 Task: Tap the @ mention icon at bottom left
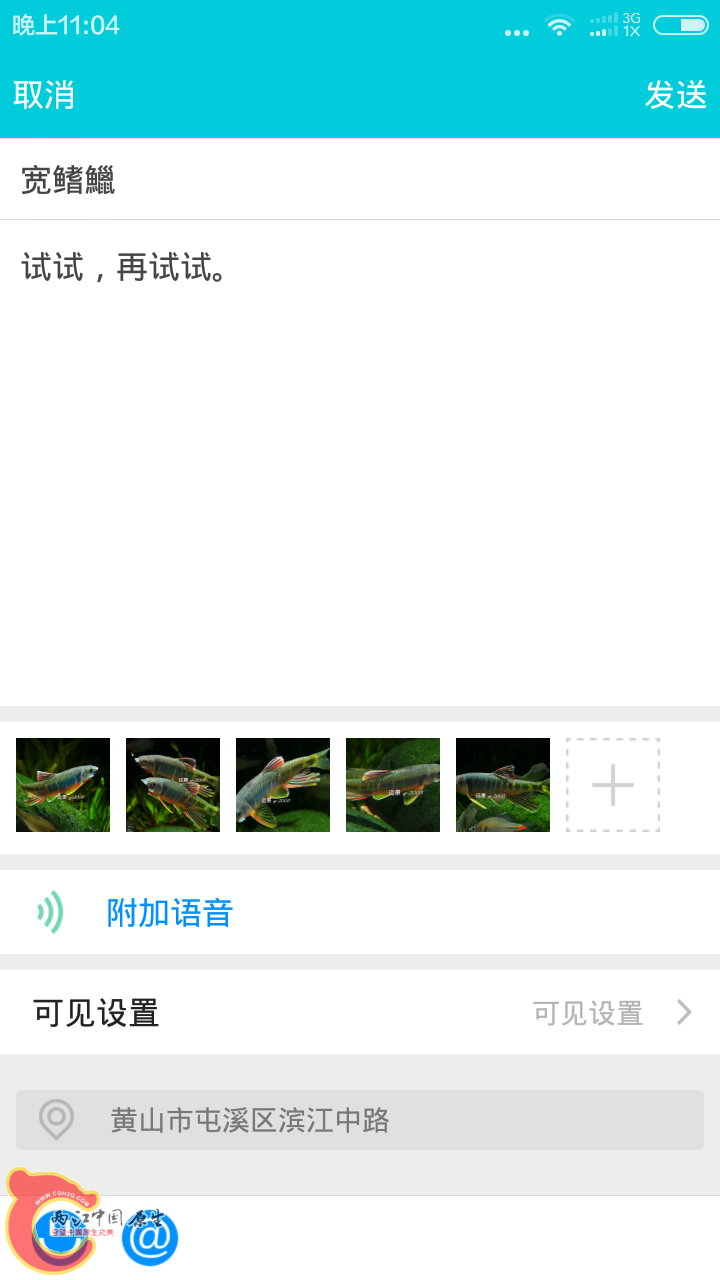click(x=148, y=1237)
